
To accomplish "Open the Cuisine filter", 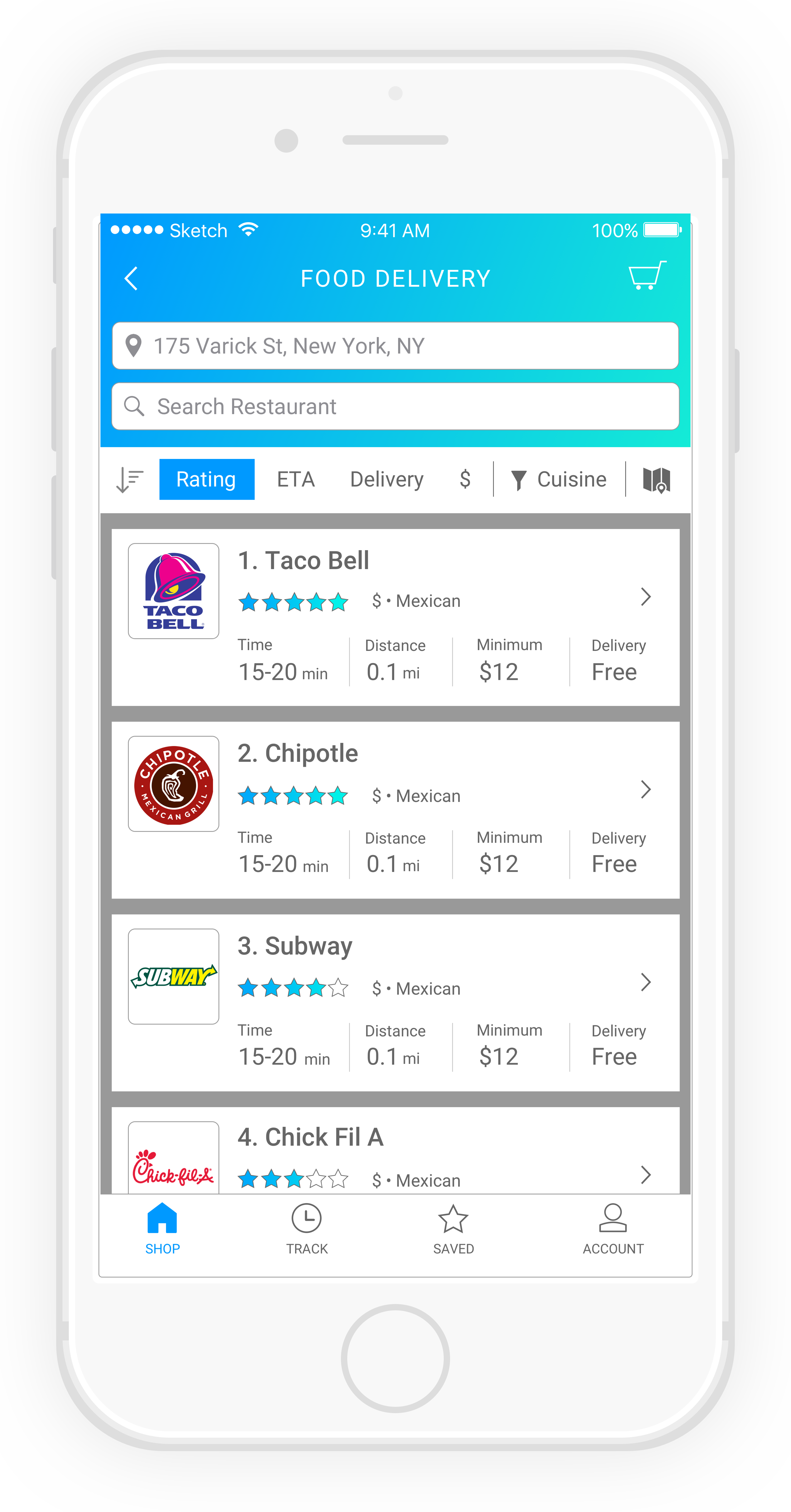I will [559, 479].
